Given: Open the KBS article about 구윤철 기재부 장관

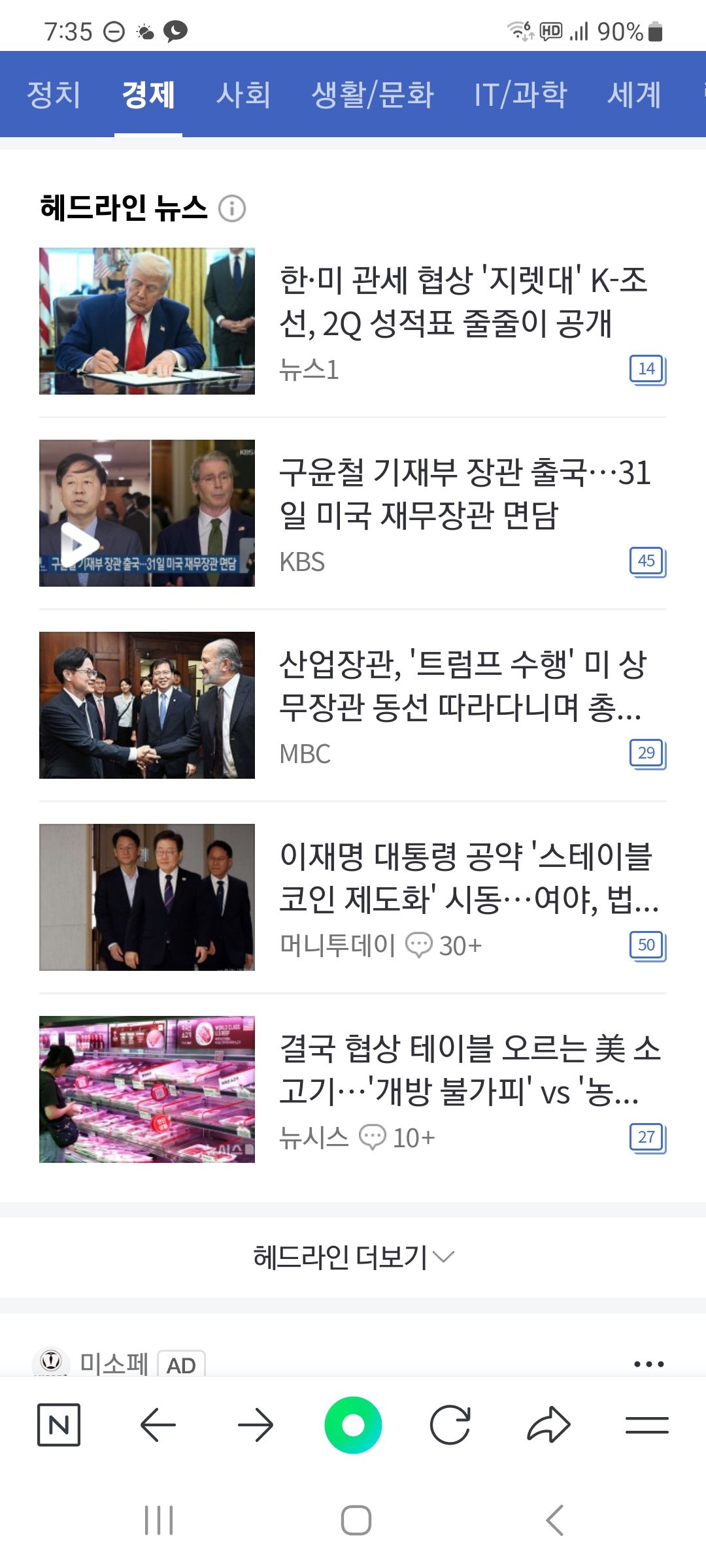Looking at the screenshot, I should [463, 493].
